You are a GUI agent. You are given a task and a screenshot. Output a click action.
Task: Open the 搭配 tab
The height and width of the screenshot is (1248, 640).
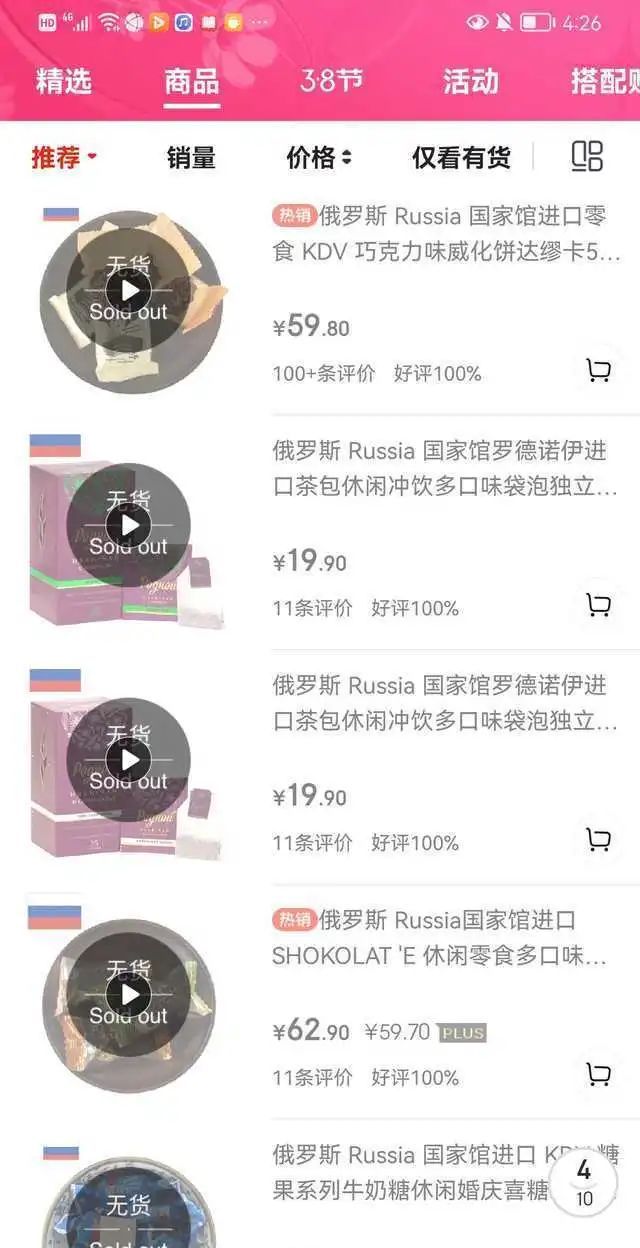606,81
